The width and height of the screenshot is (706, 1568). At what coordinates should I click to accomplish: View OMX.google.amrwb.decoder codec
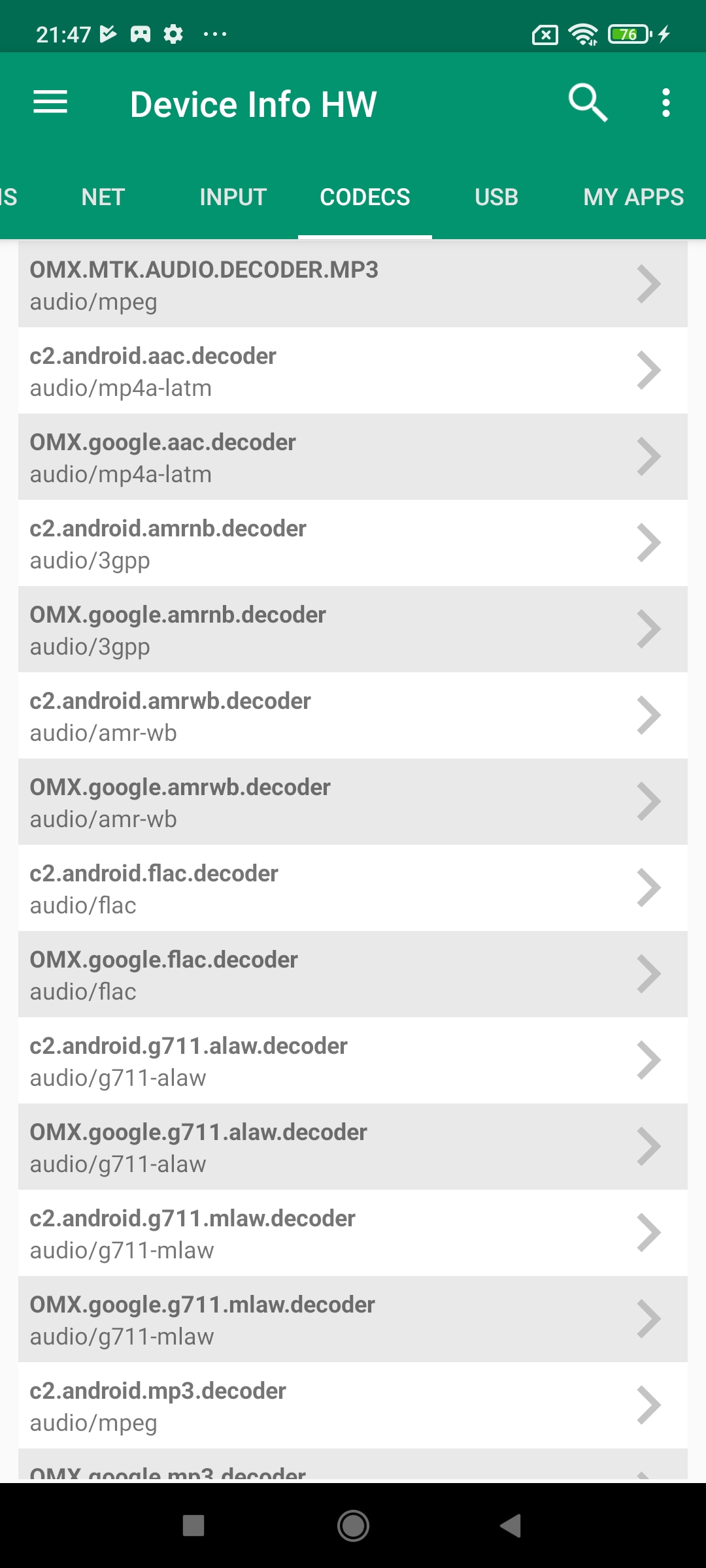353,802
